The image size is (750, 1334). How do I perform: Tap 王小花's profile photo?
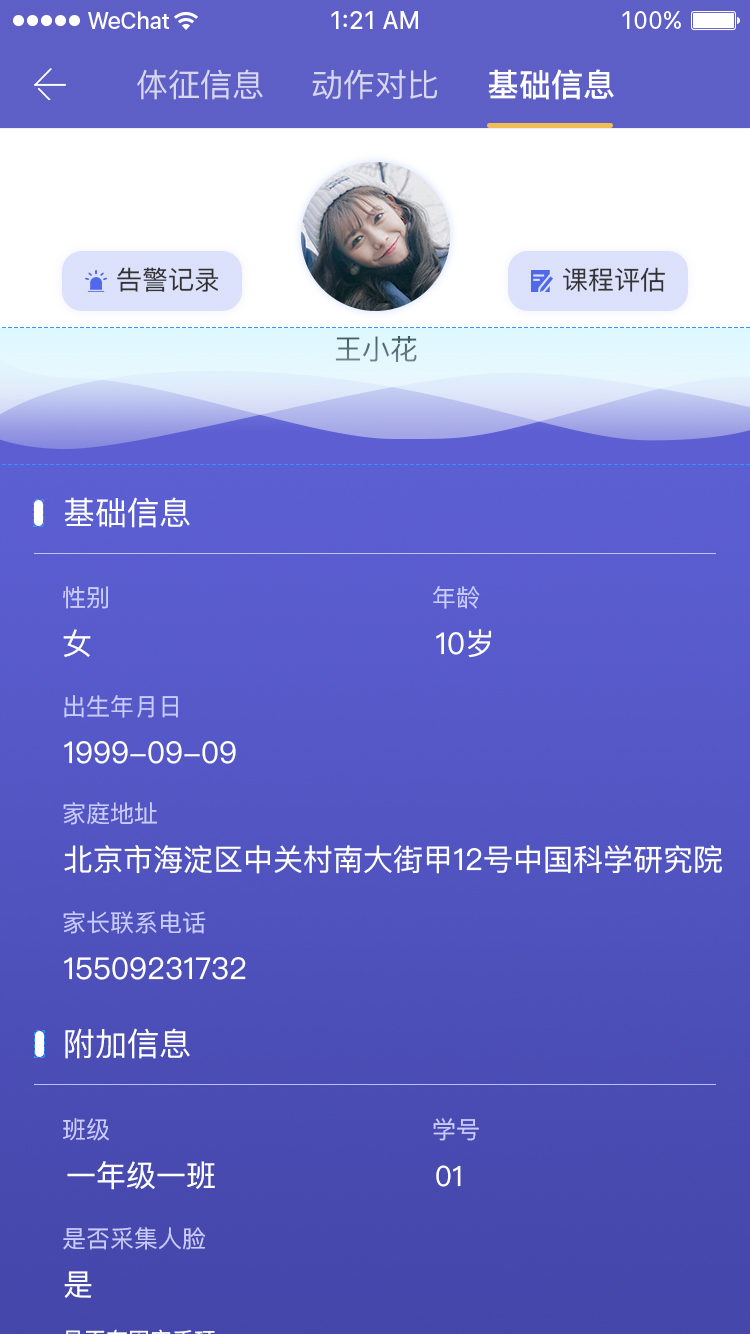(375, 236)
